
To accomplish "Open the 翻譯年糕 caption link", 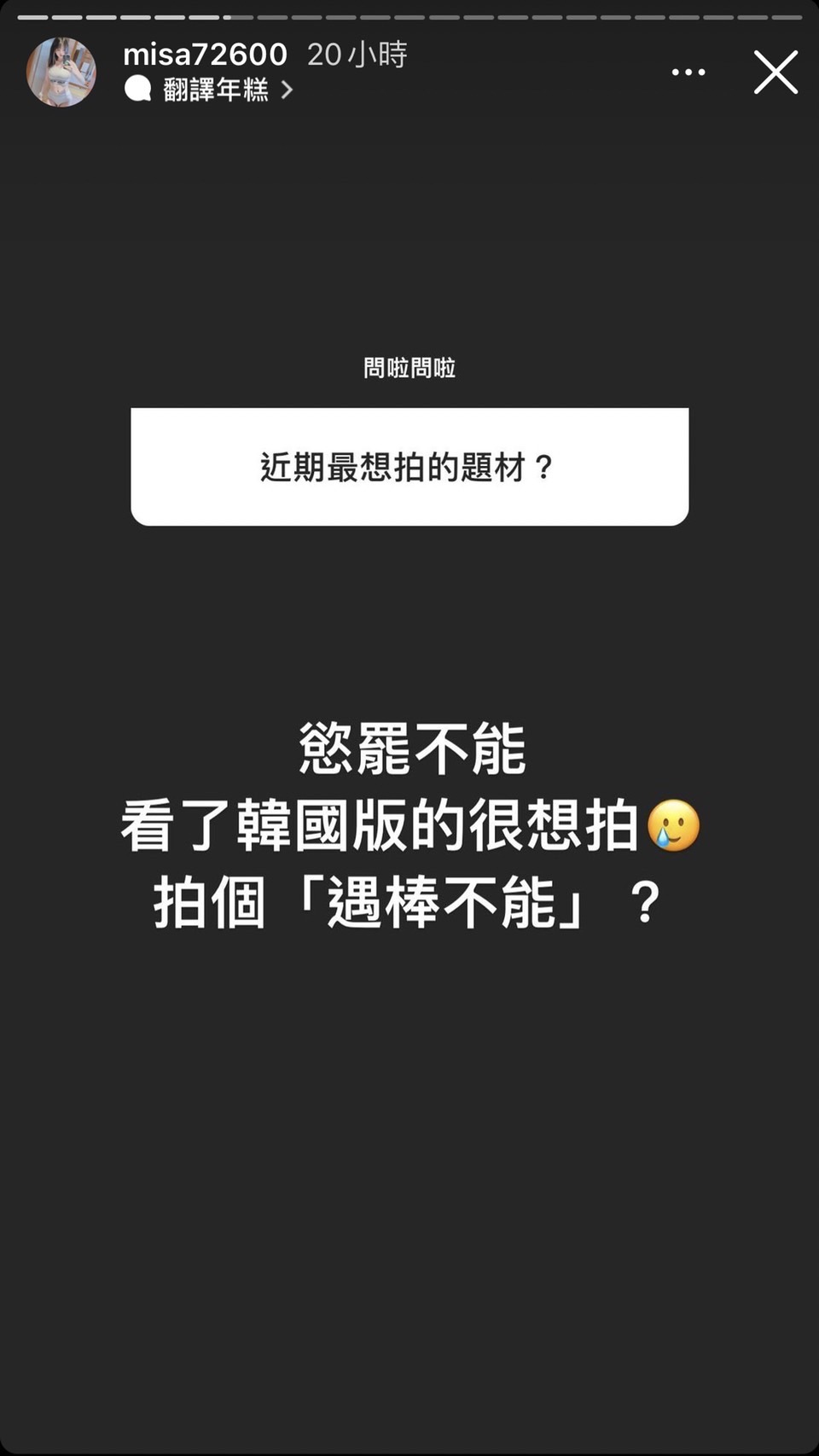I will pyautogui.click(x=217, y=90).
